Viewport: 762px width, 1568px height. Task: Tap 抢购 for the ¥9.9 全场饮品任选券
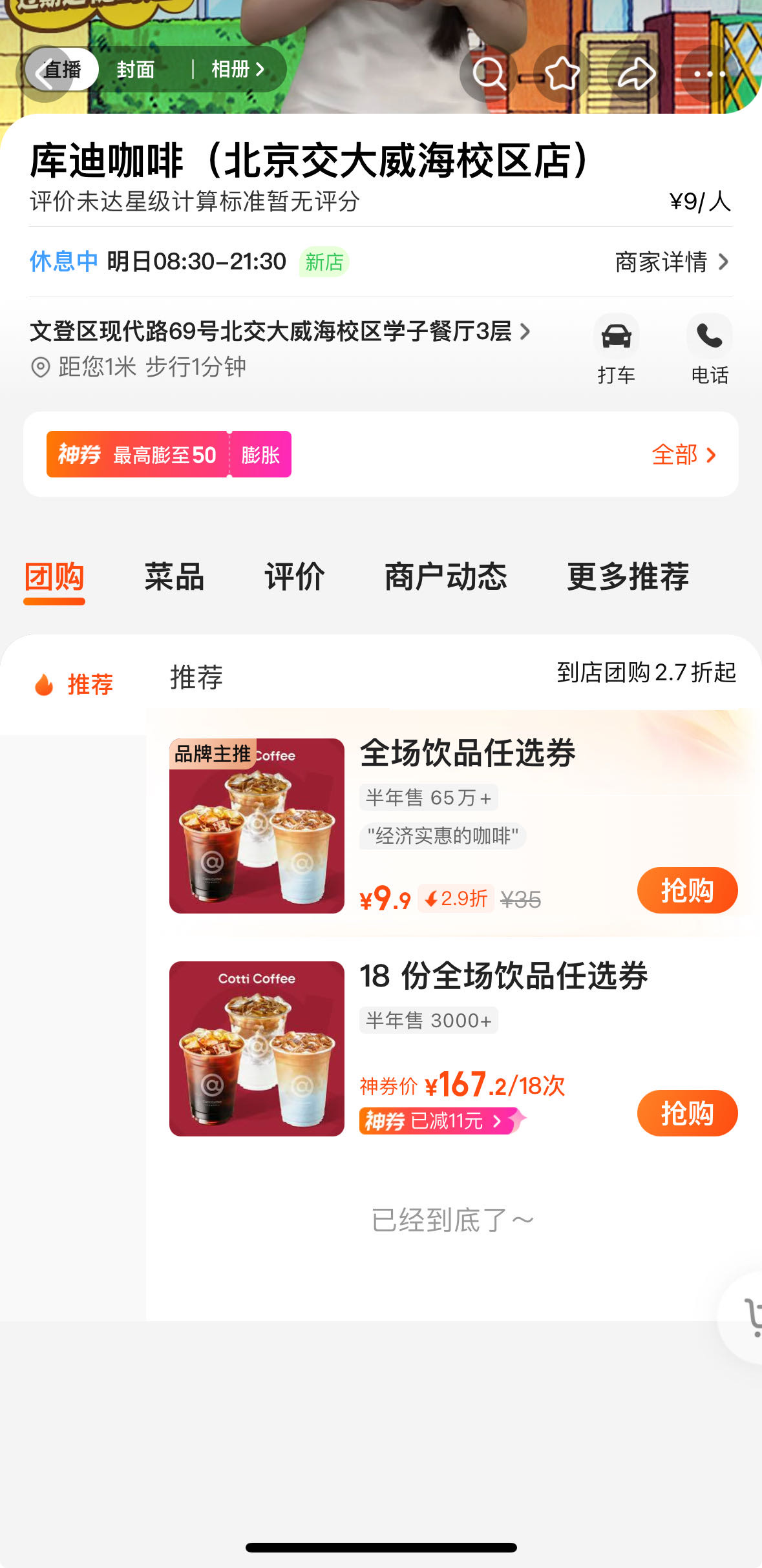point(686,890)
